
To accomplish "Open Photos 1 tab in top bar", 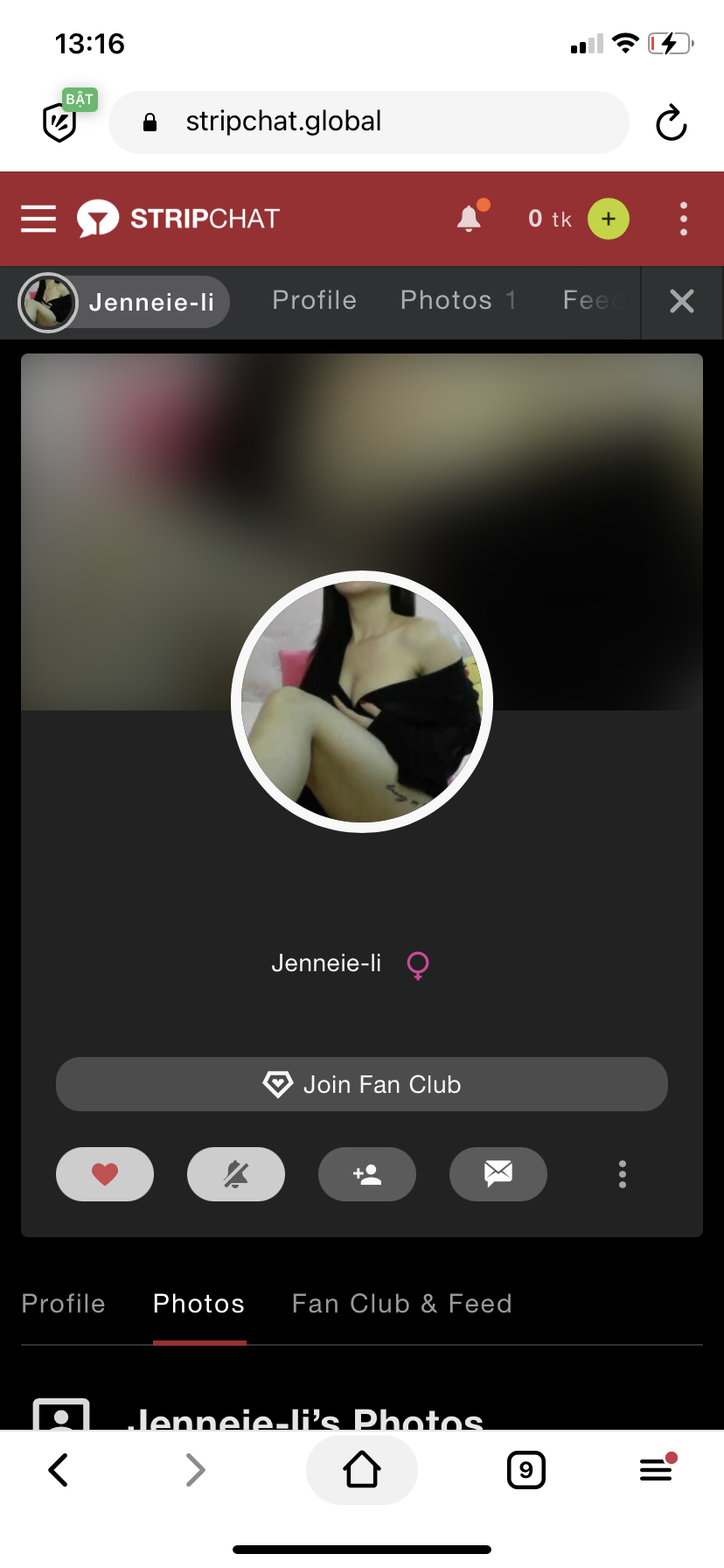I will point(457,301).
